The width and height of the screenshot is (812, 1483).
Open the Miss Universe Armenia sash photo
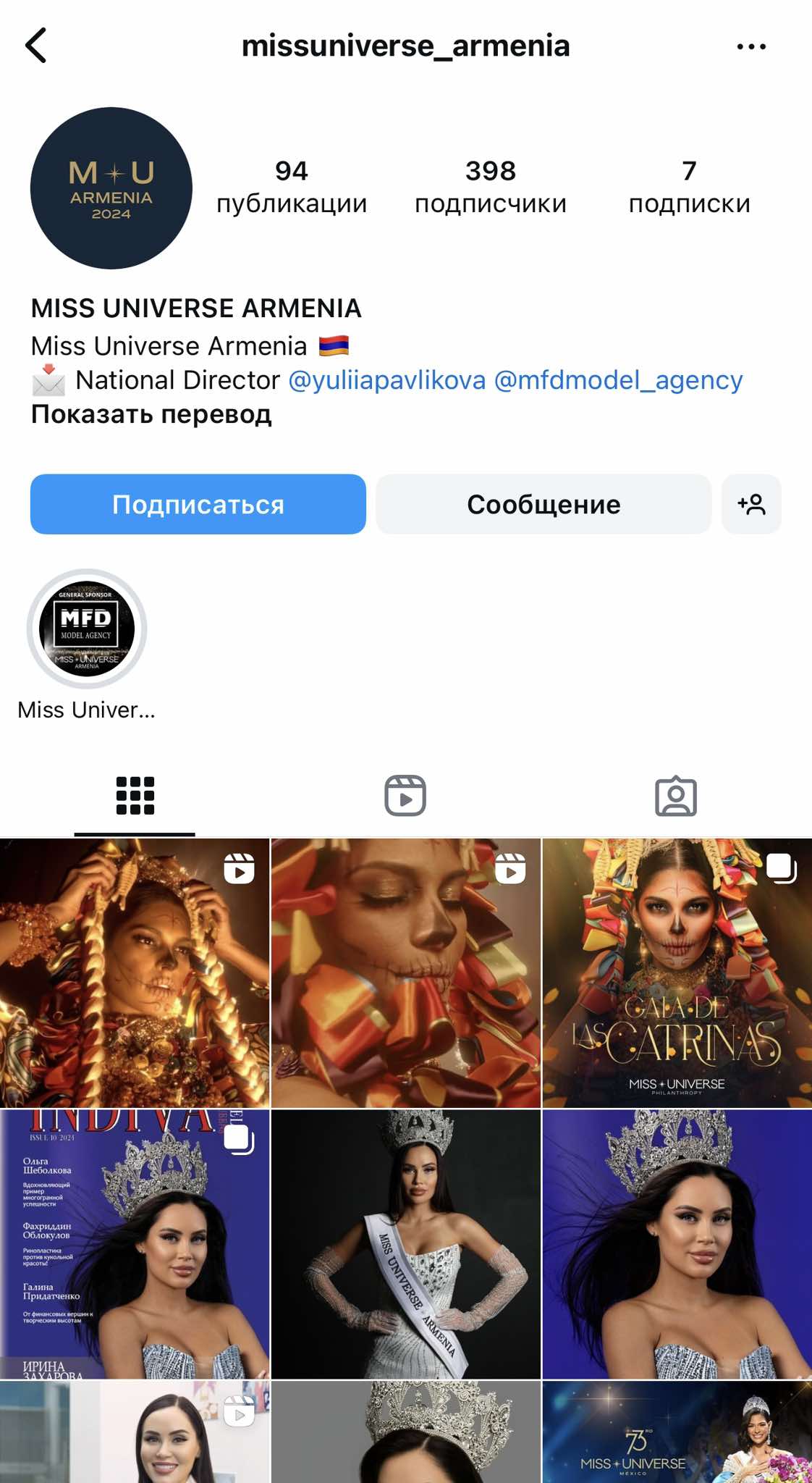pos(405,1244)
